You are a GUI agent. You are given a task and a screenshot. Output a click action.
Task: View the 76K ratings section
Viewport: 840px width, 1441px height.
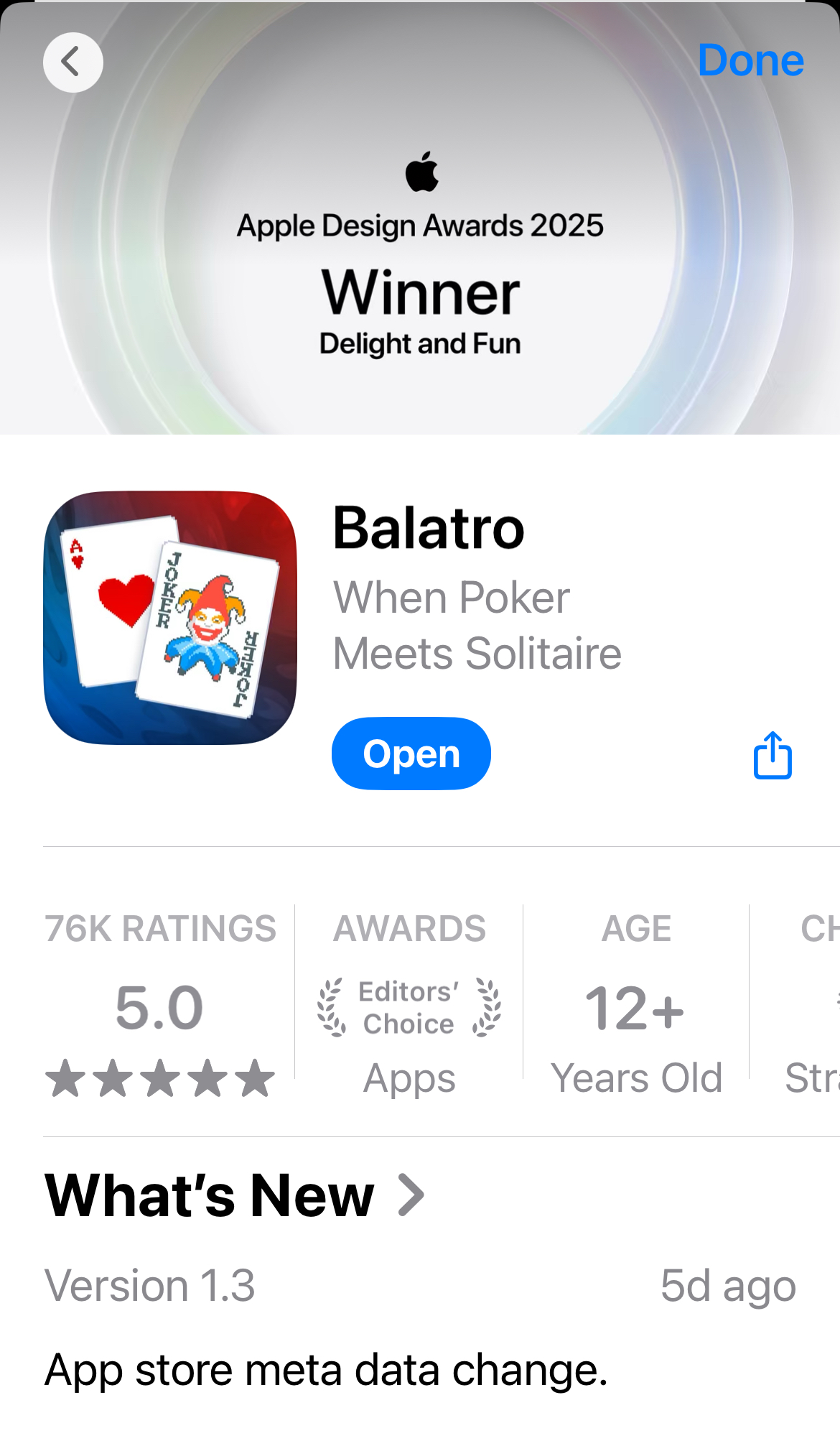[160, 1006]
